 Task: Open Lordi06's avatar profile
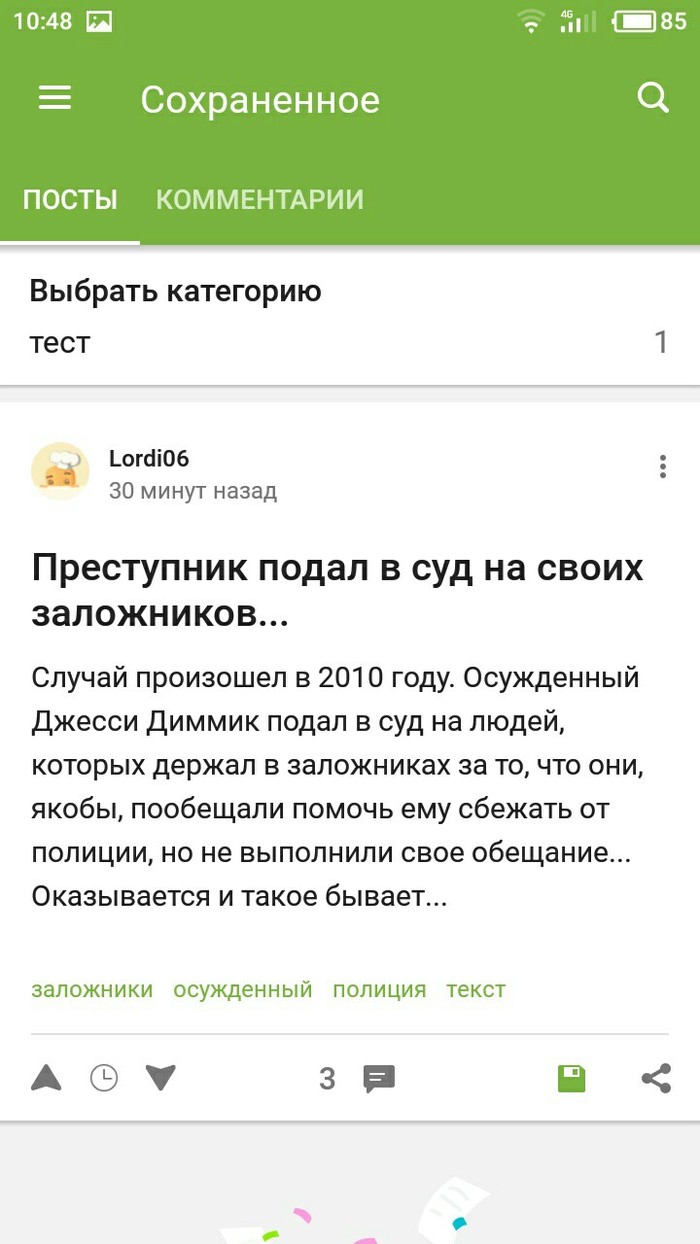coord(60,471)
